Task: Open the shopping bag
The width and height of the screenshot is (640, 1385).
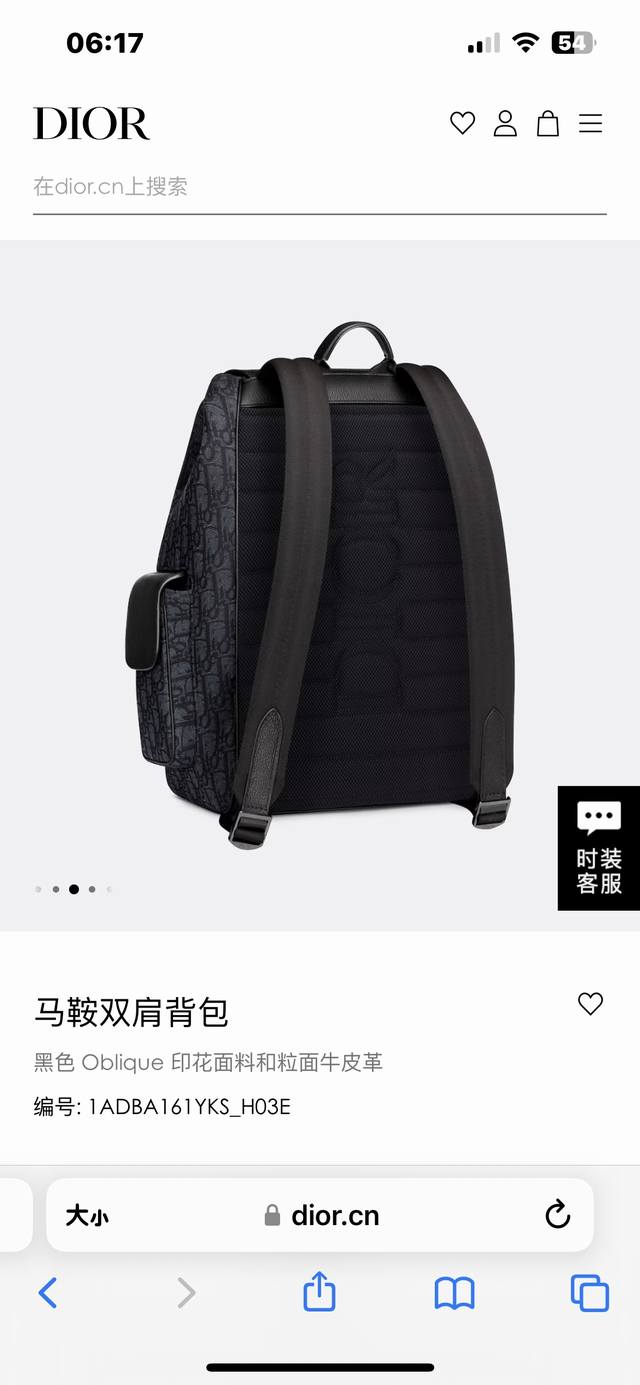Action: pyautogui.click(x=548, y=124)
